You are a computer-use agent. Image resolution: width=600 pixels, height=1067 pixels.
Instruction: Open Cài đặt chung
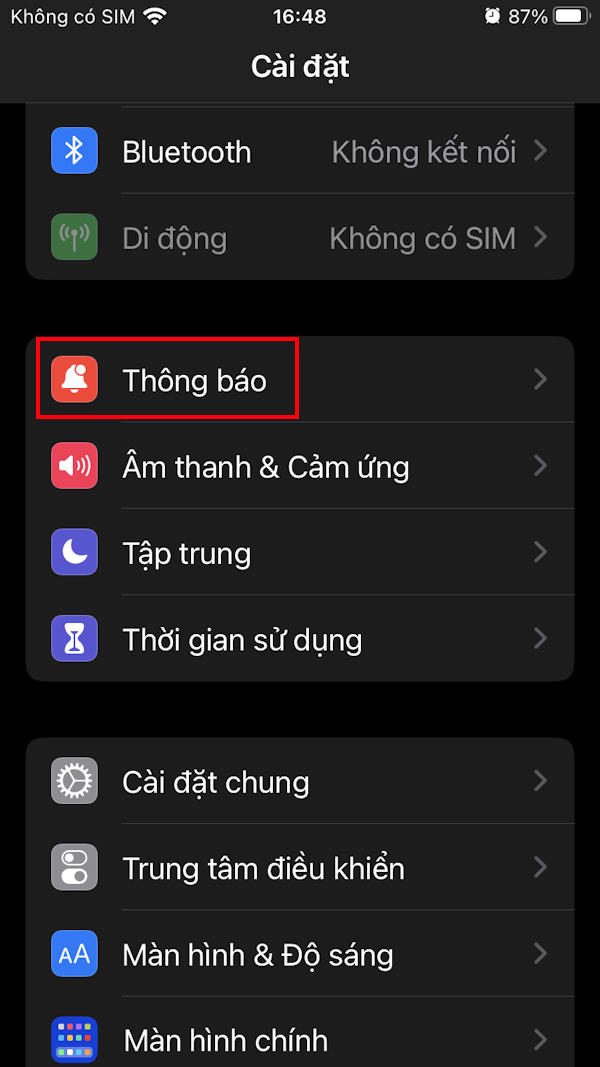[x=300, y=781]
